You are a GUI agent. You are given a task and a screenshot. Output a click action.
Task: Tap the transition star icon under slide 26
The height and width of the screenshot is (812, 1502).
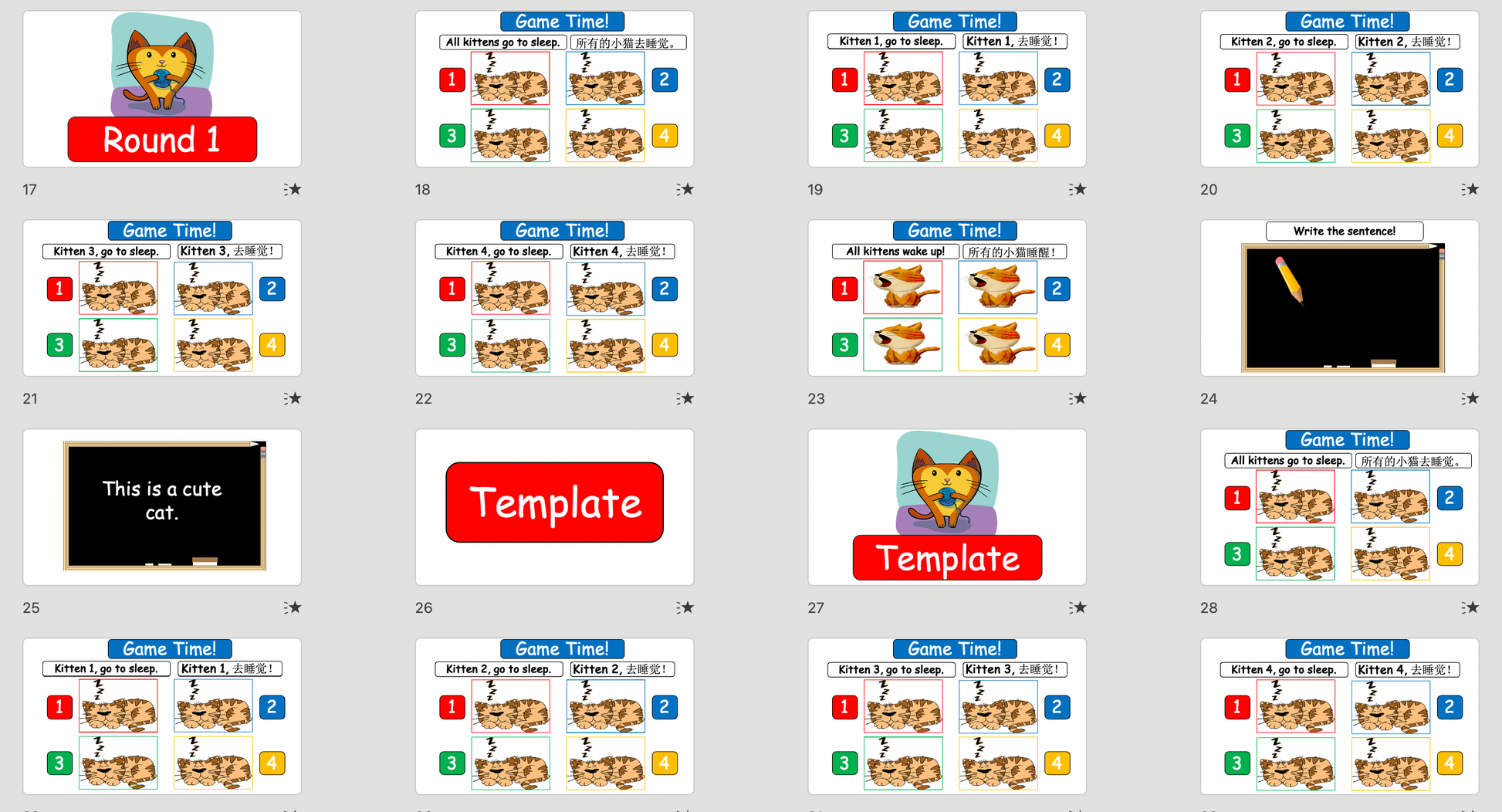click(x=685, y=607)
